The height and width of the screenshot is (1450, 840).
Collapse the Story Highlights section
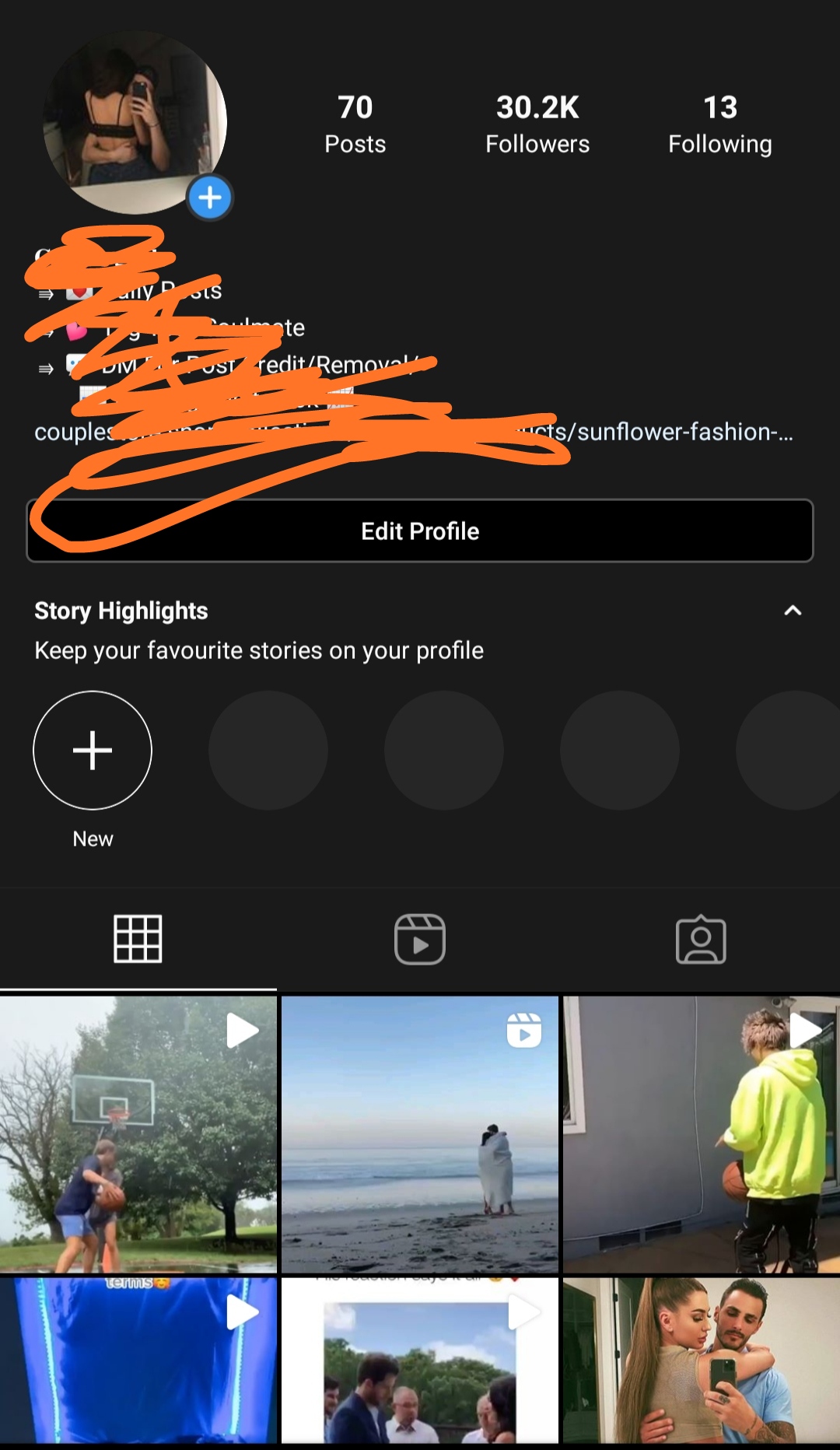click(793, 611)
